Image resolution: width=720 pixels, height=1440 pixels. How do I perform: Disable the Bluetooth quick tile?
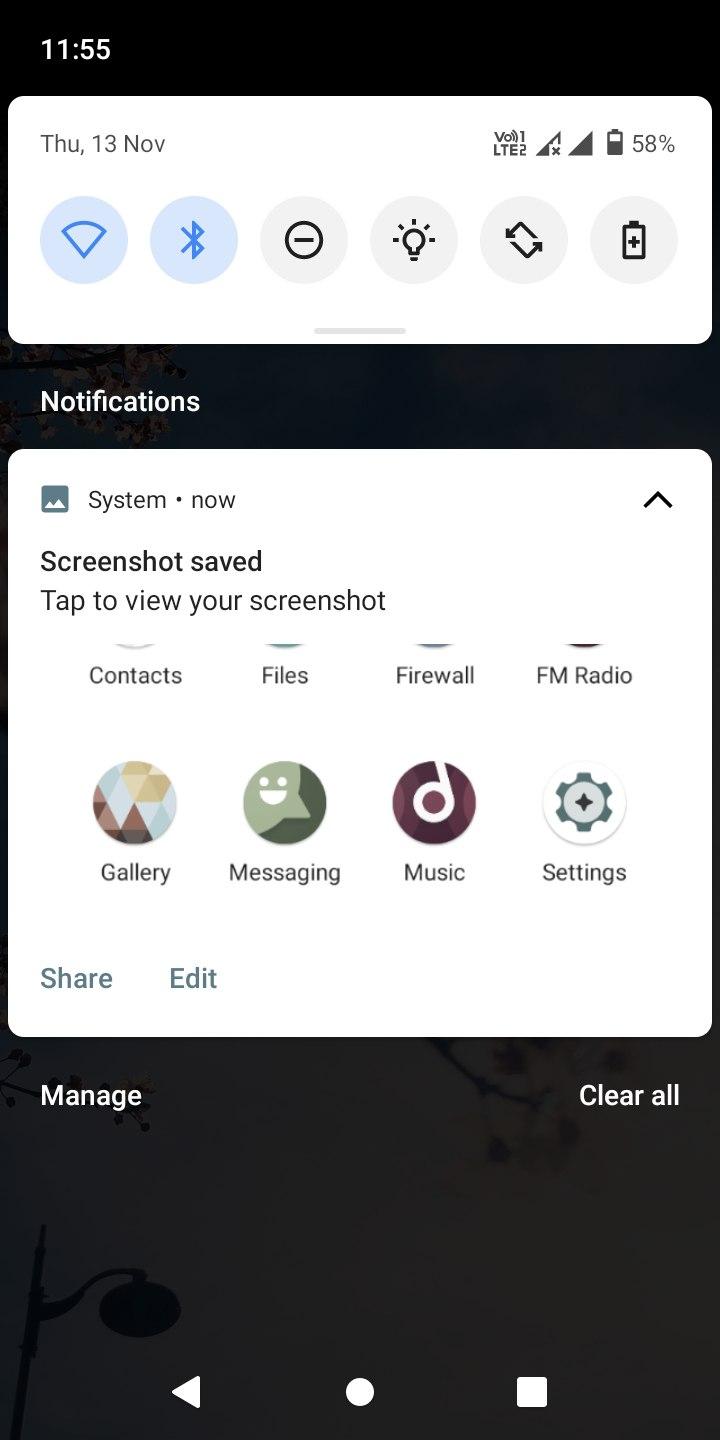point(194,240)
